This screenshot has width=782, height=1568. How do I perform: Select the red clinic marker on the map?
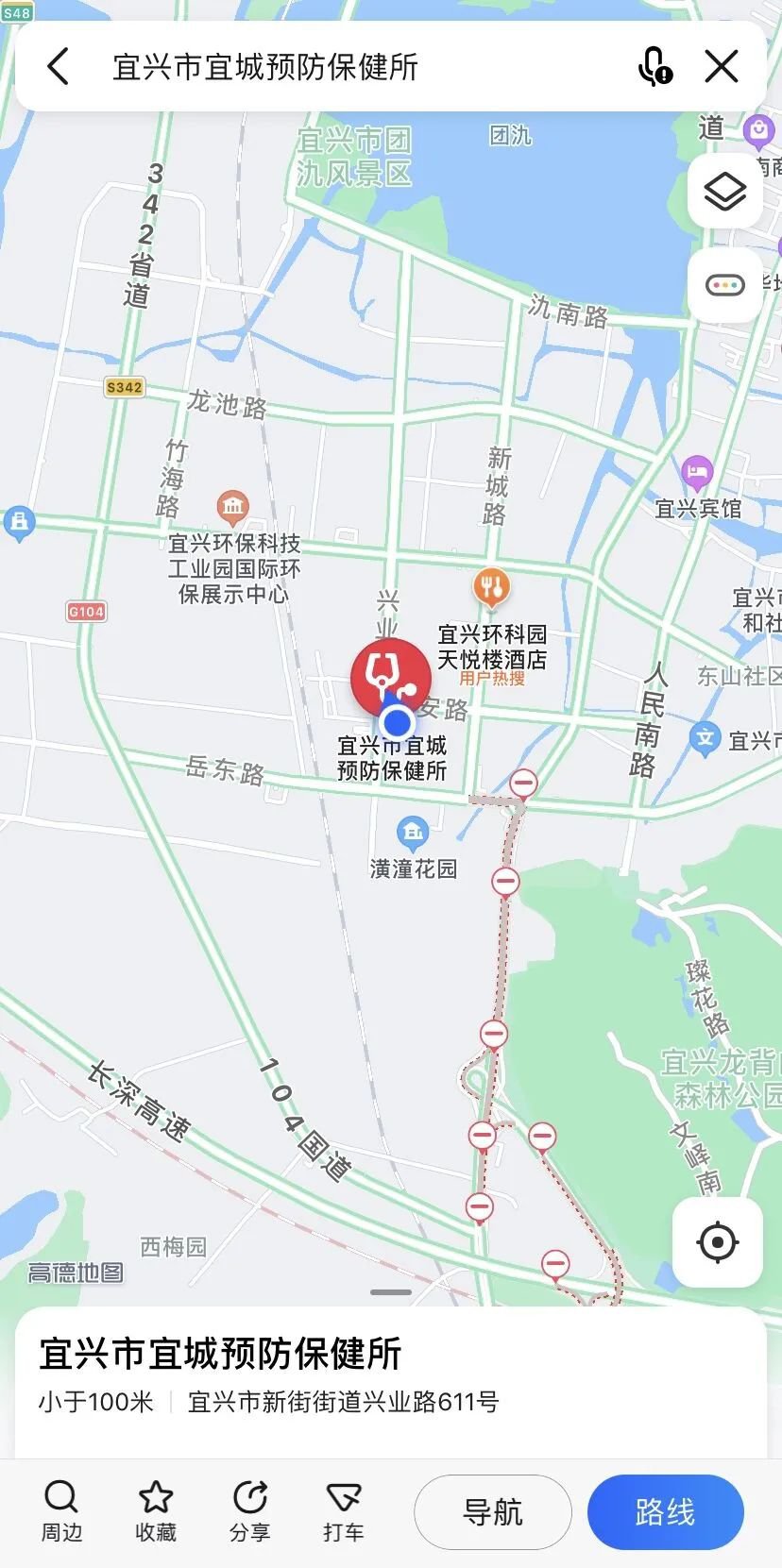(390, 677)
